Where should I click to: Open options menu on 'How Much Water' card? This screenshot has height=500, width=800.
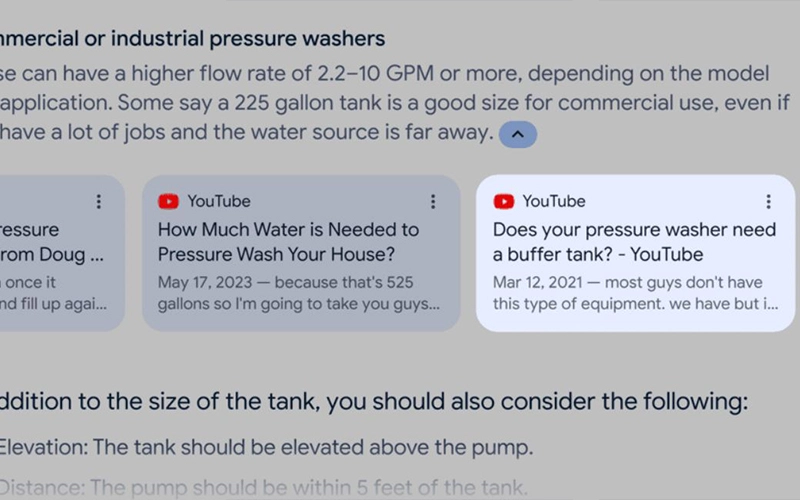tap(433, 202)
